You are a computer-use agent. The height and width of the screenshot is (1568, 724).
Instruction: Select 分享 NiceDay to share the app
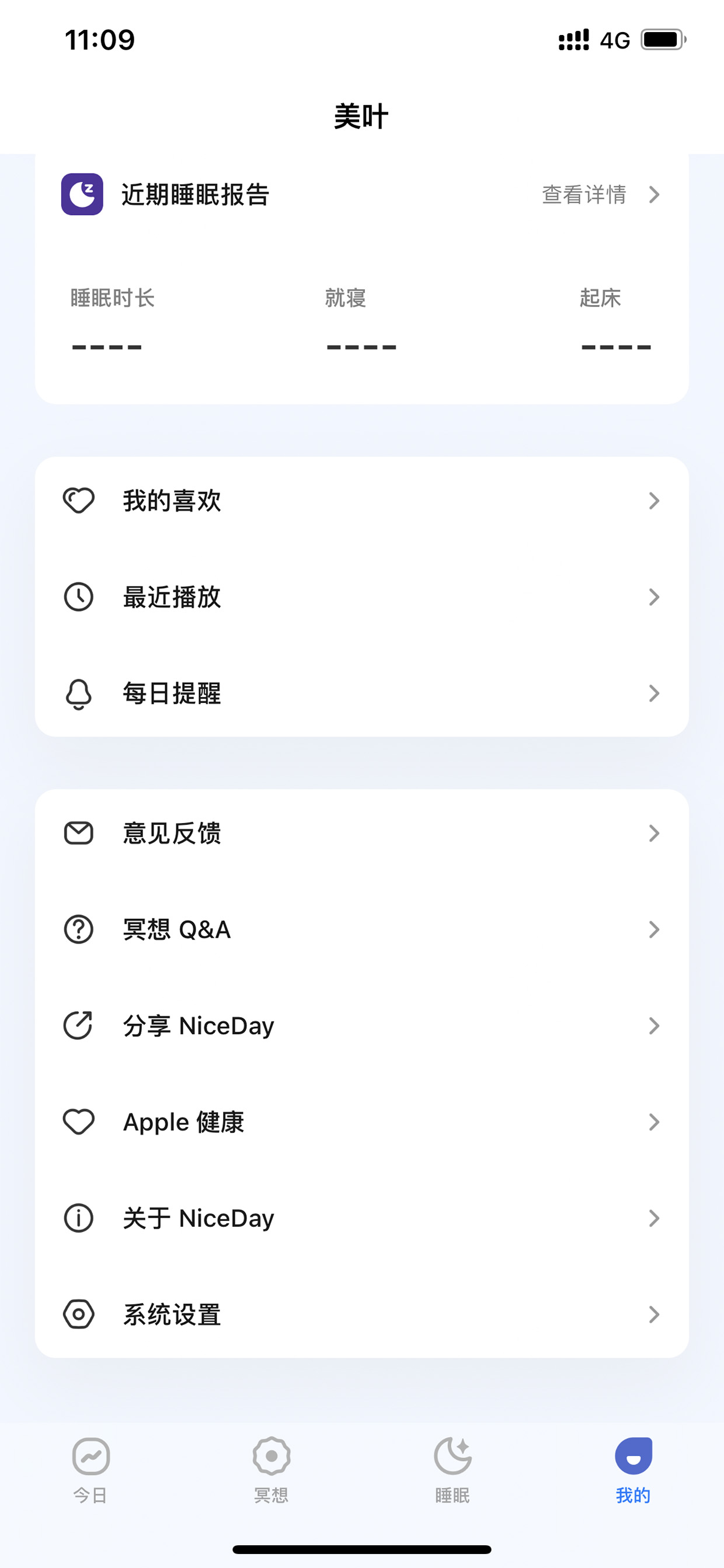tap(362, 1026)
